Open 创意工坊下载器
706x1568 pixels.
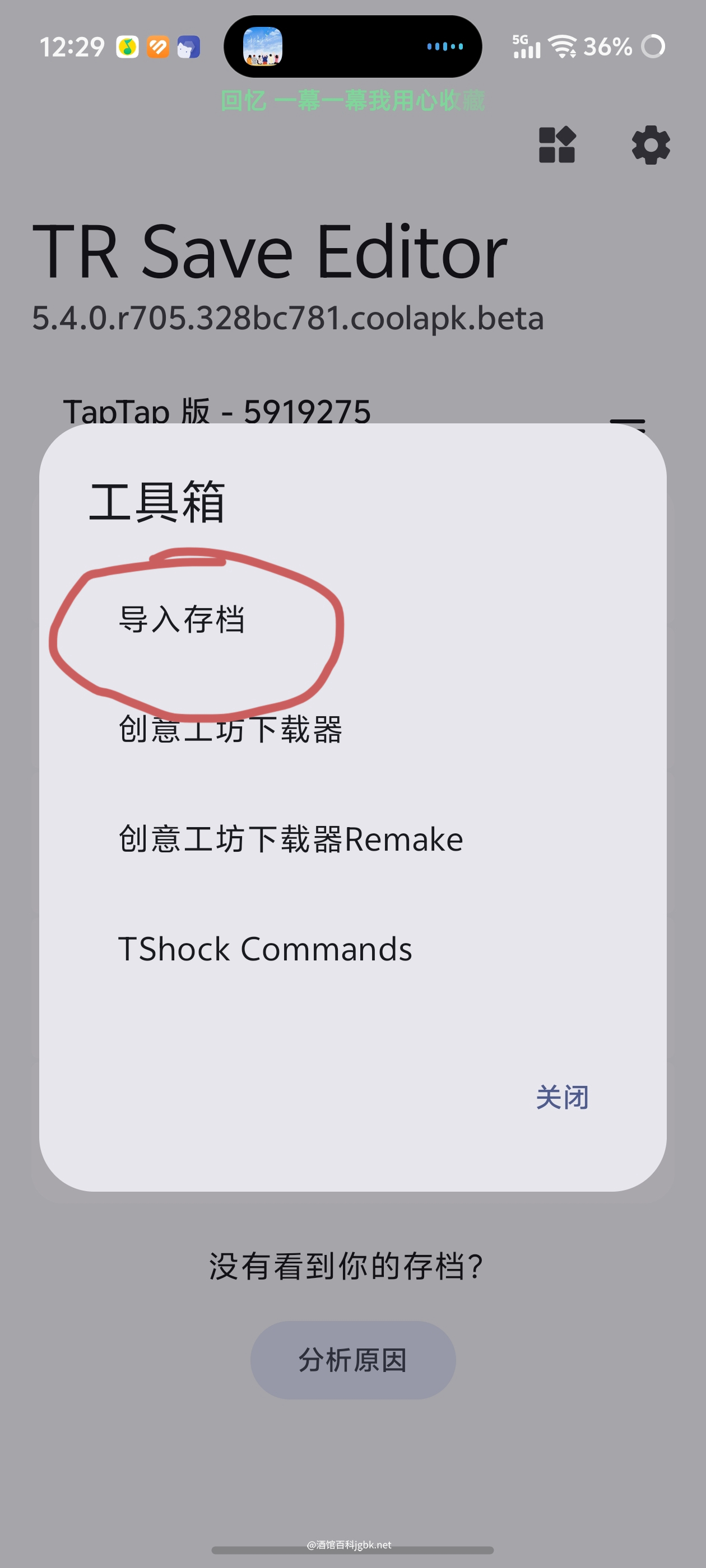(230, 729)
